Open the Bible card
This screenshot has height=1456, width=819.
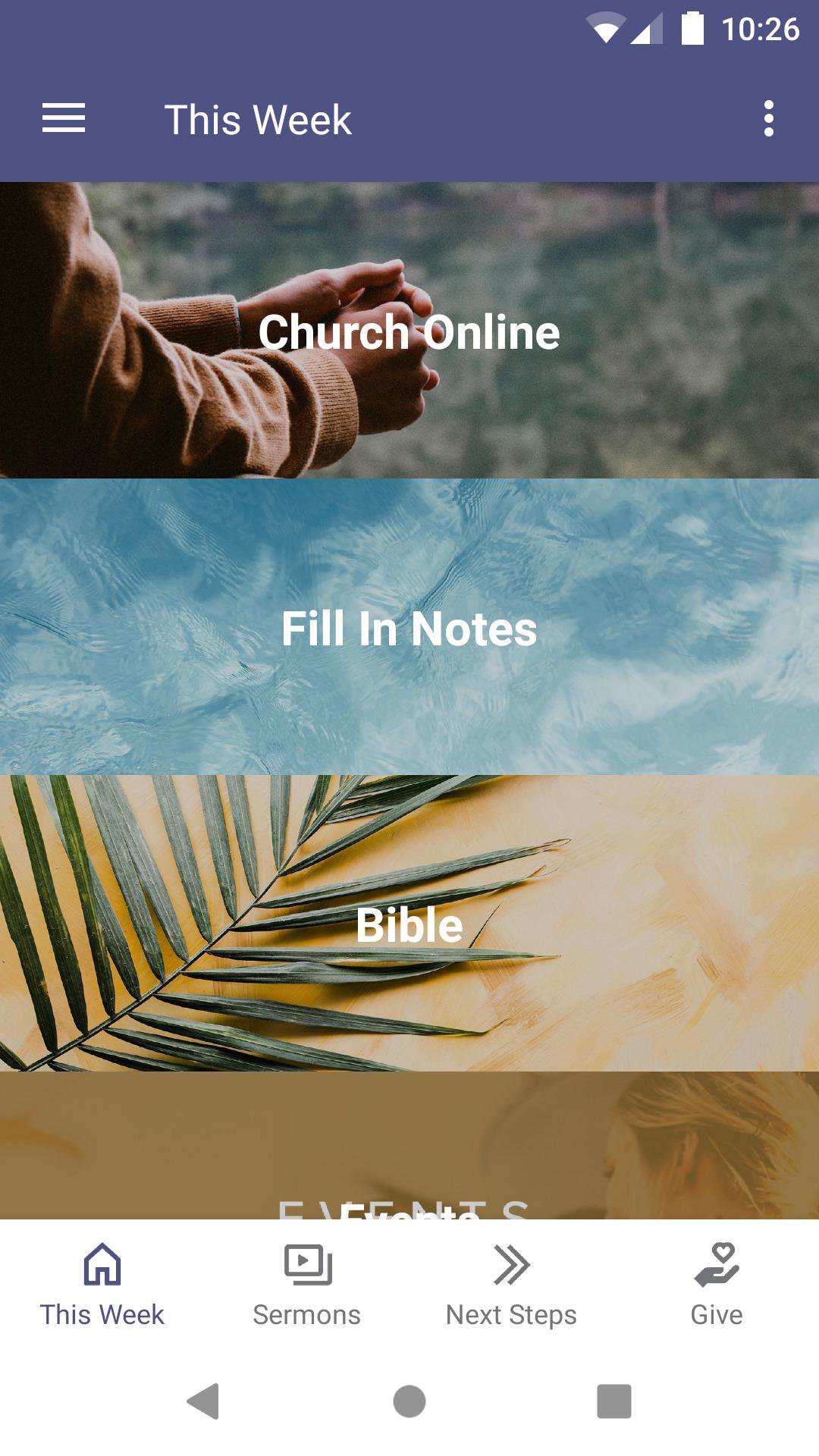[409, 924]
